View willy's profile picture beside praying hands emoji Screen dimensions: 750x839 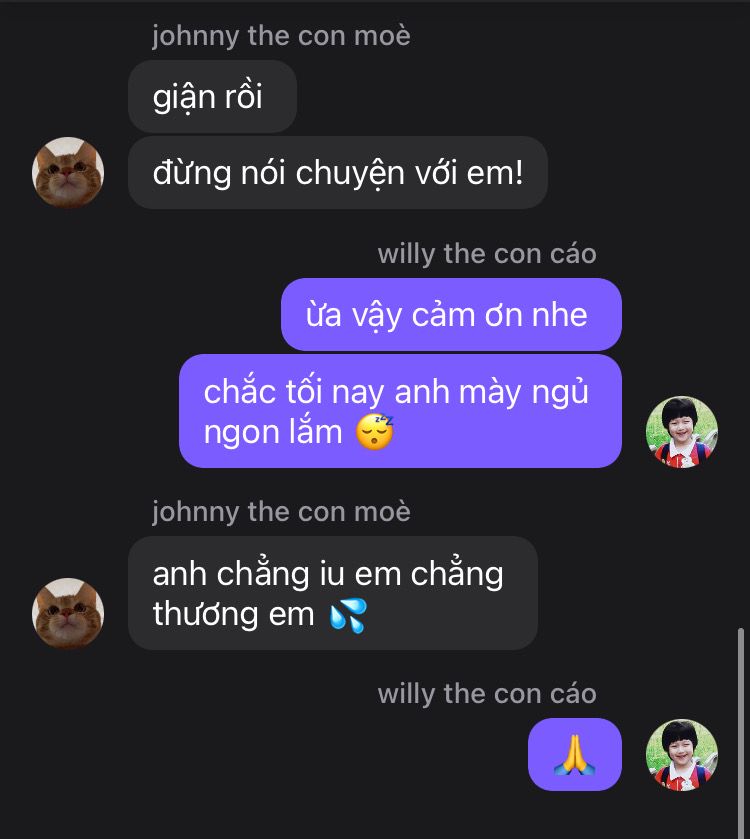tap(682, 755)
